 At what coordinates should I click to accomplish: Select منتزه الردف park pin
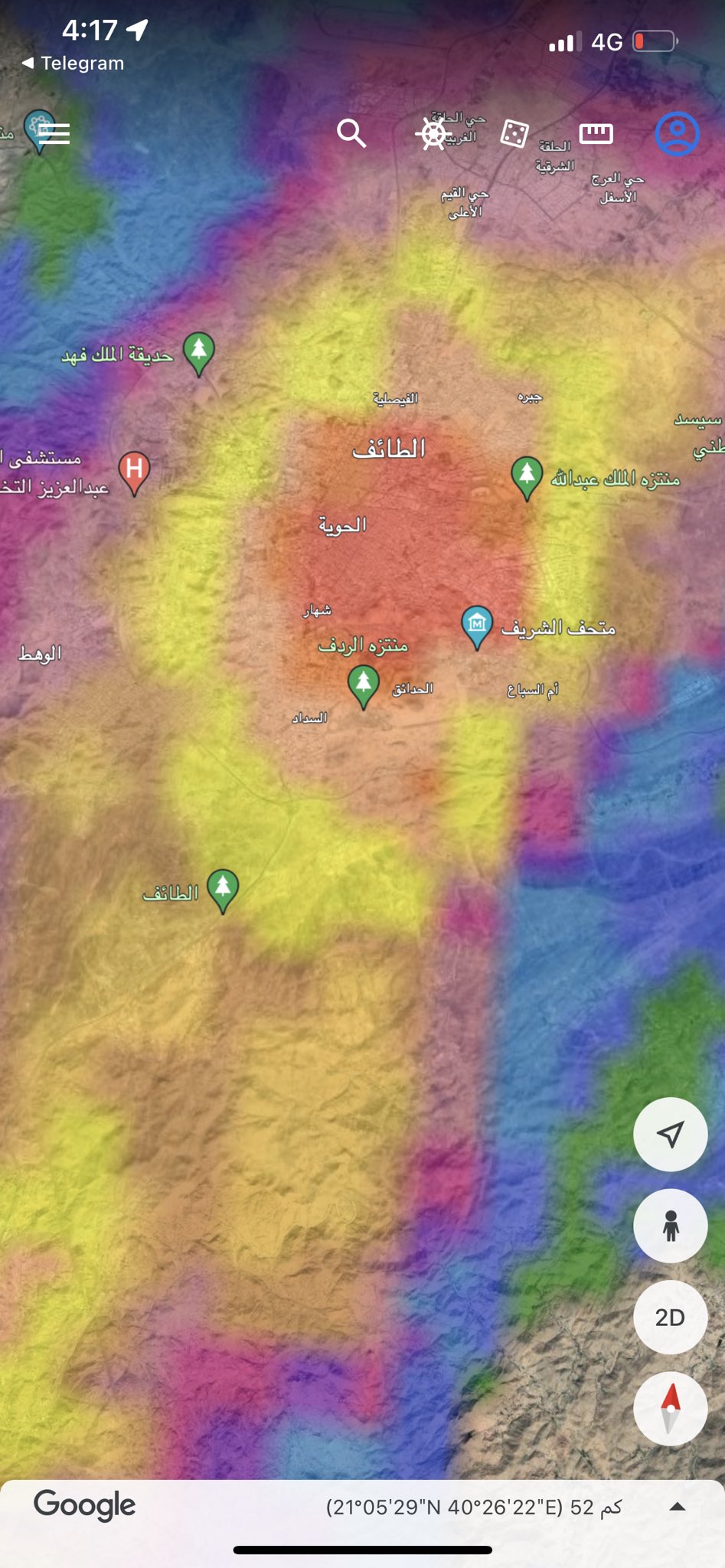click(364, 684)
